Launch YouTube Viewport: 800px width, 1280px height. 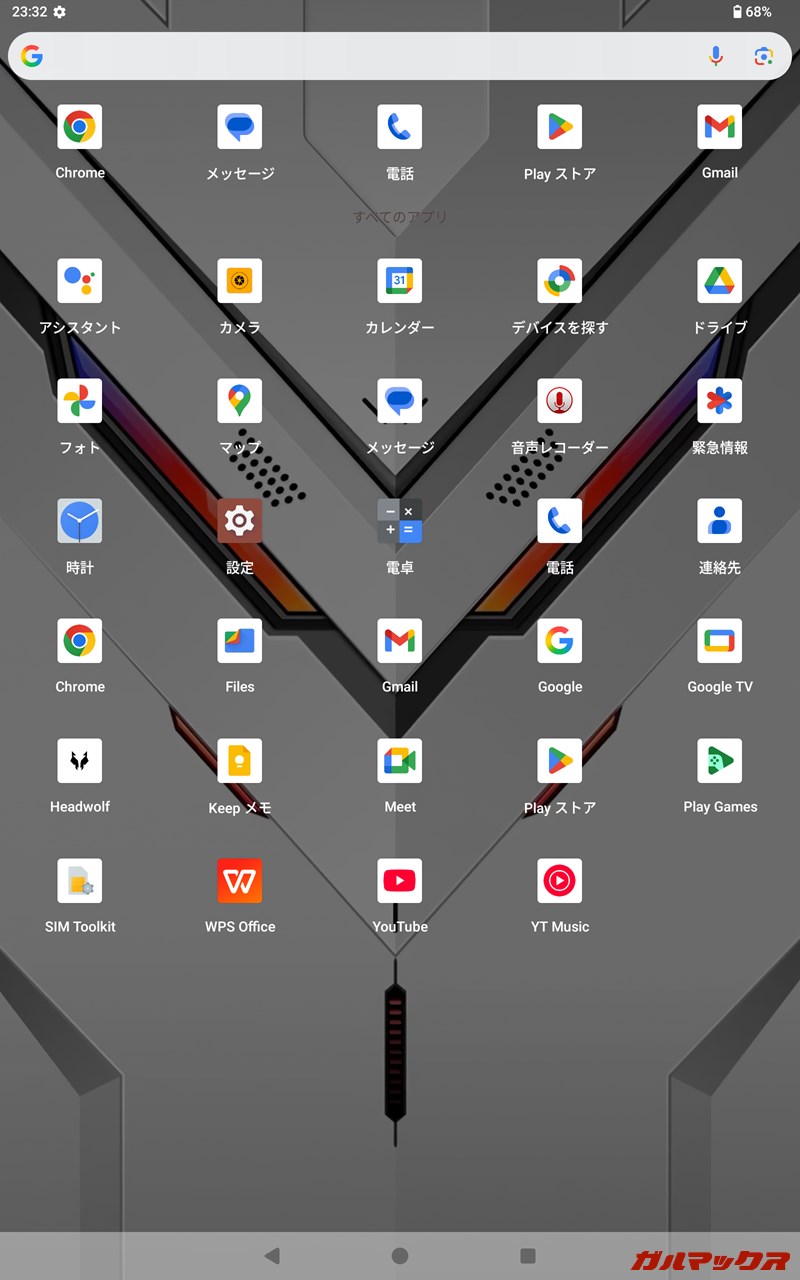(400, 882)
